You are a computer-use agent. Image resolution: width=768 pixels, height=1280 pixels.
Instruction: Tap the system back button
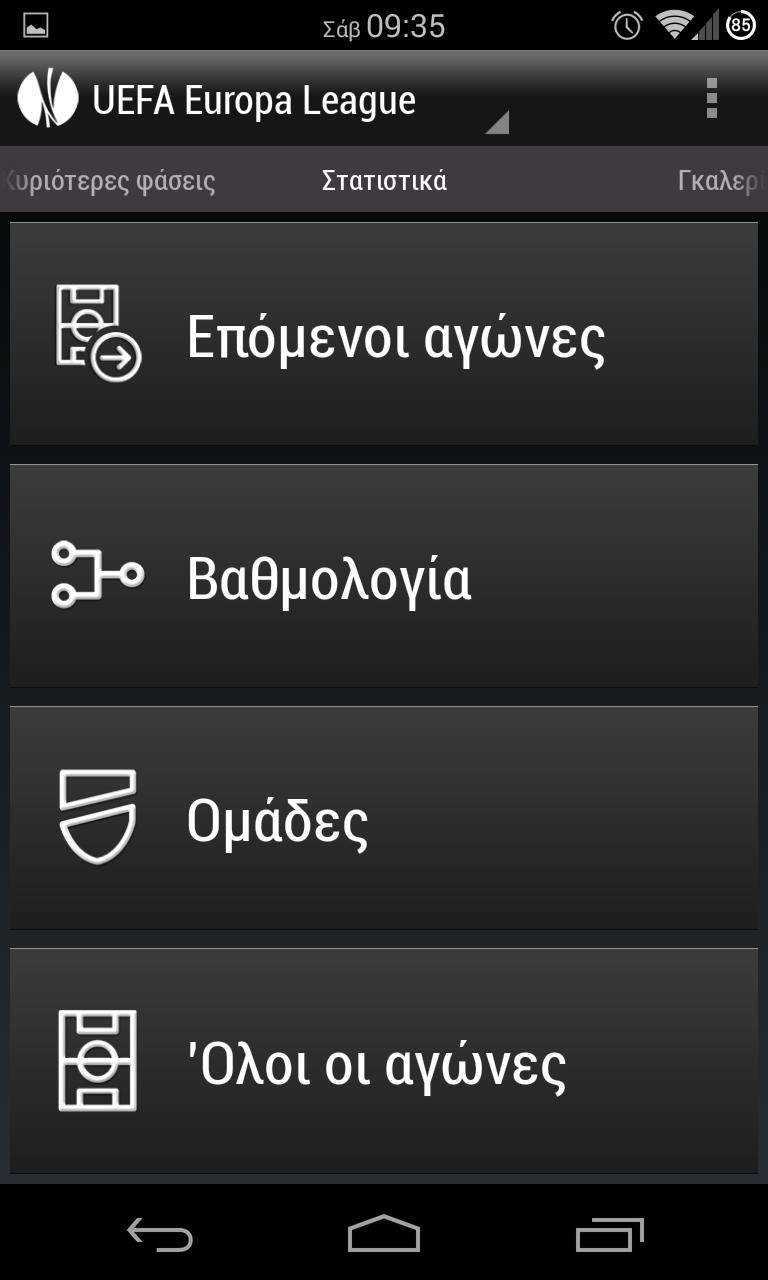pyautogui.click(x=160, y=1234)
